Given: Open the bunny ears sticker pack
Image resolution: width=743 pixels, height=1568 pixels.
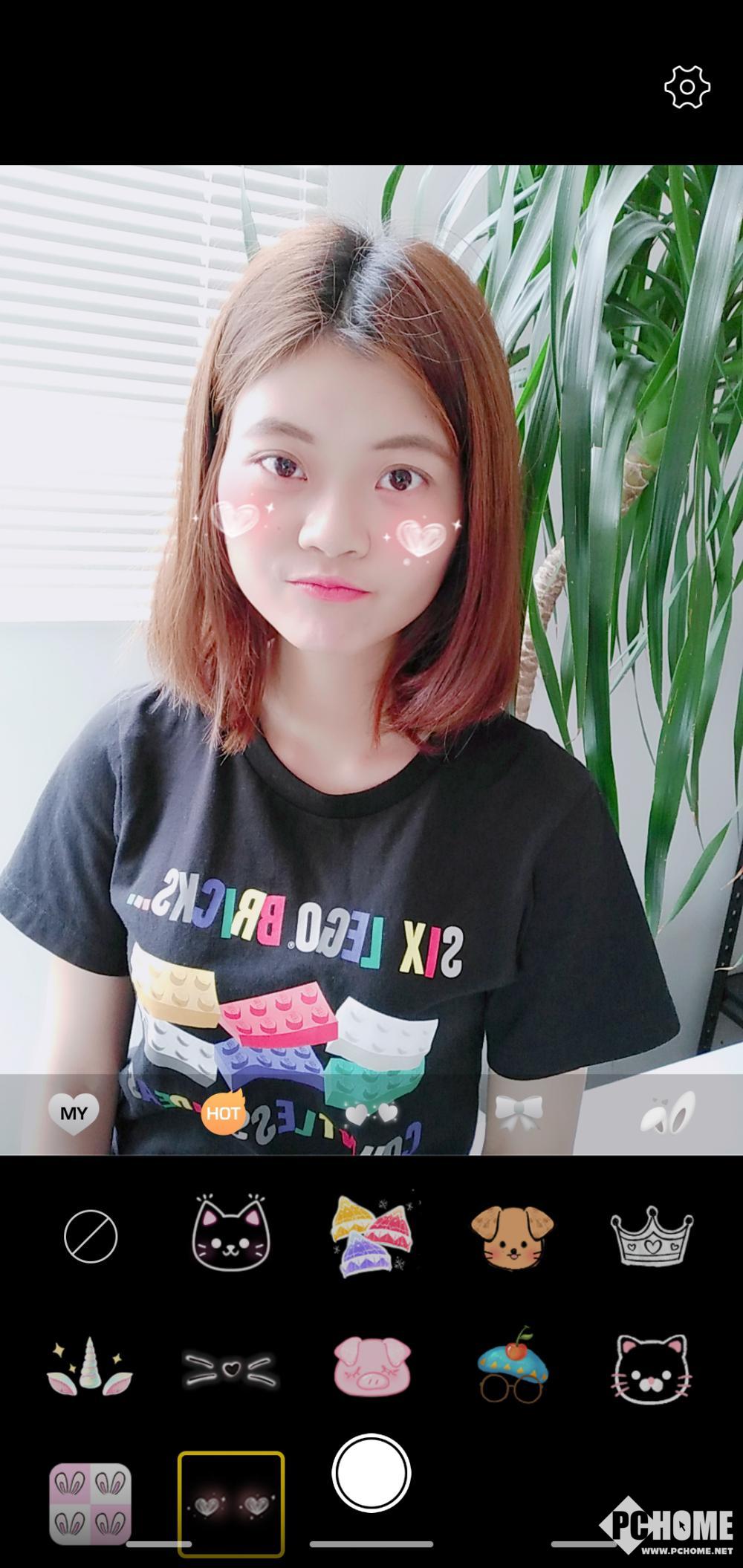Looking at the screenshot, I should point(91,1504).
